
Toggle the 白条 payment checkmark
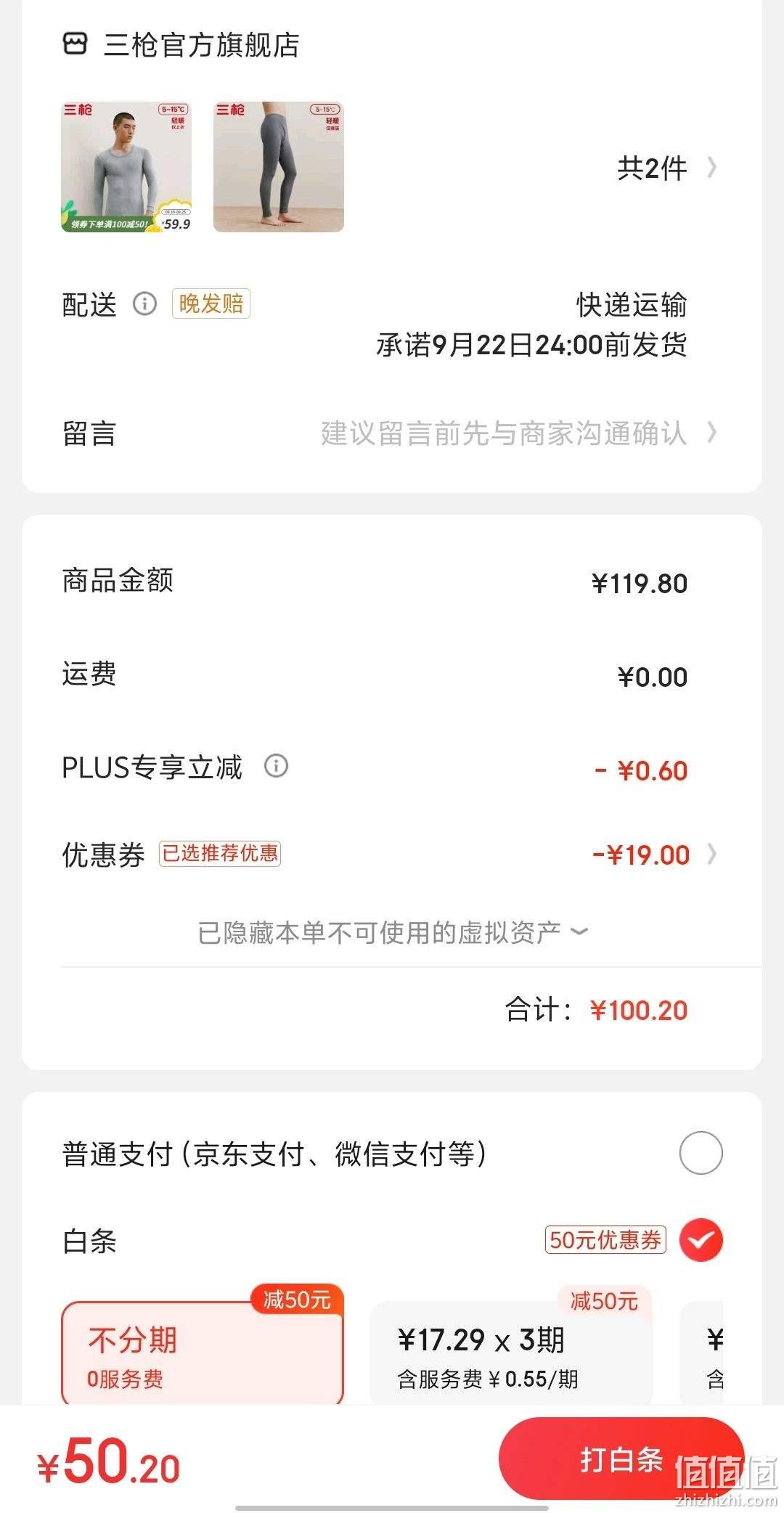click(701, 1240)
